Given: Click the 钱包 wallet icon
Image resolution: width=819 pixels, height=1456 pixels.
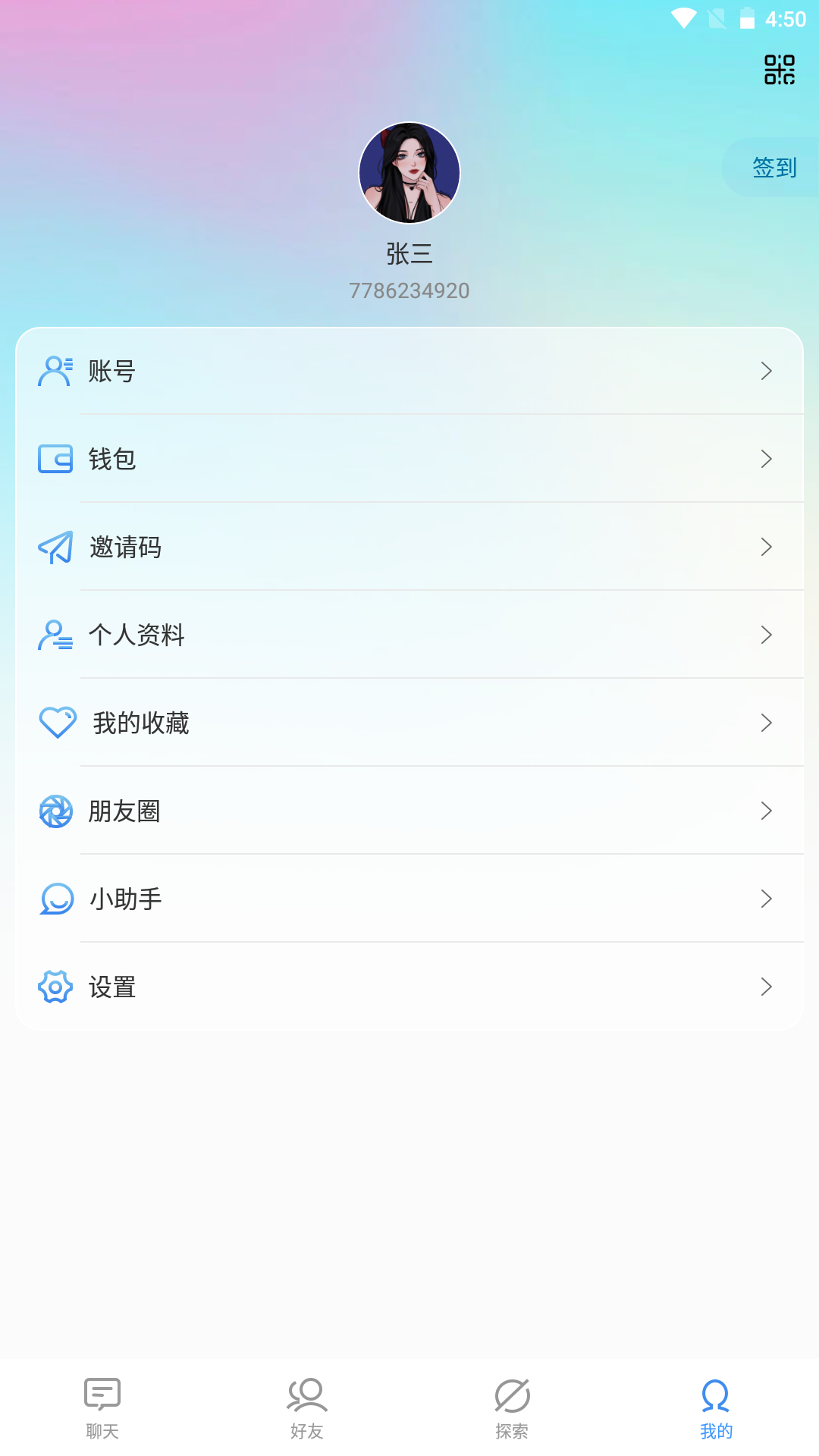Looking at the screenshot, I should (54, 459).
